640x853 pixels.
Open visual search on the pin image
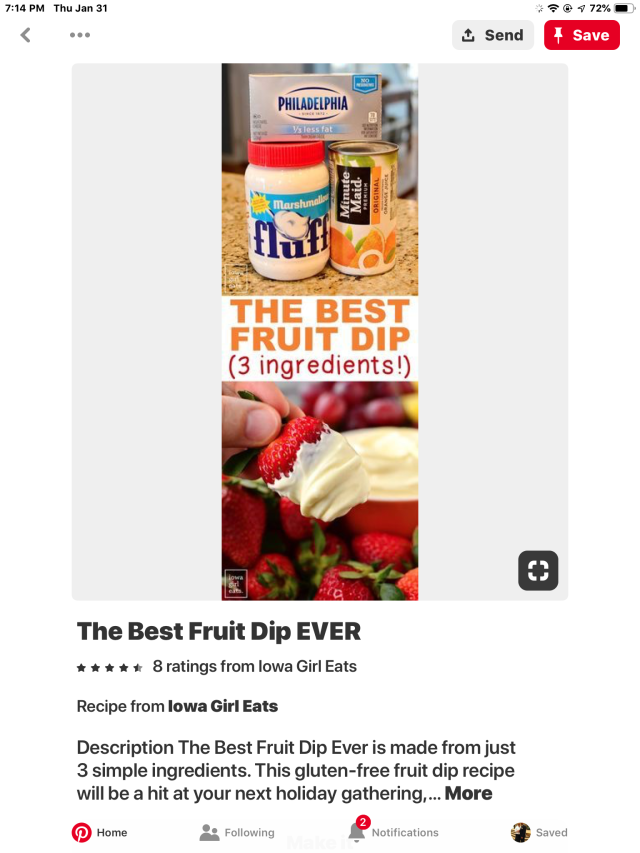point(538,571)
